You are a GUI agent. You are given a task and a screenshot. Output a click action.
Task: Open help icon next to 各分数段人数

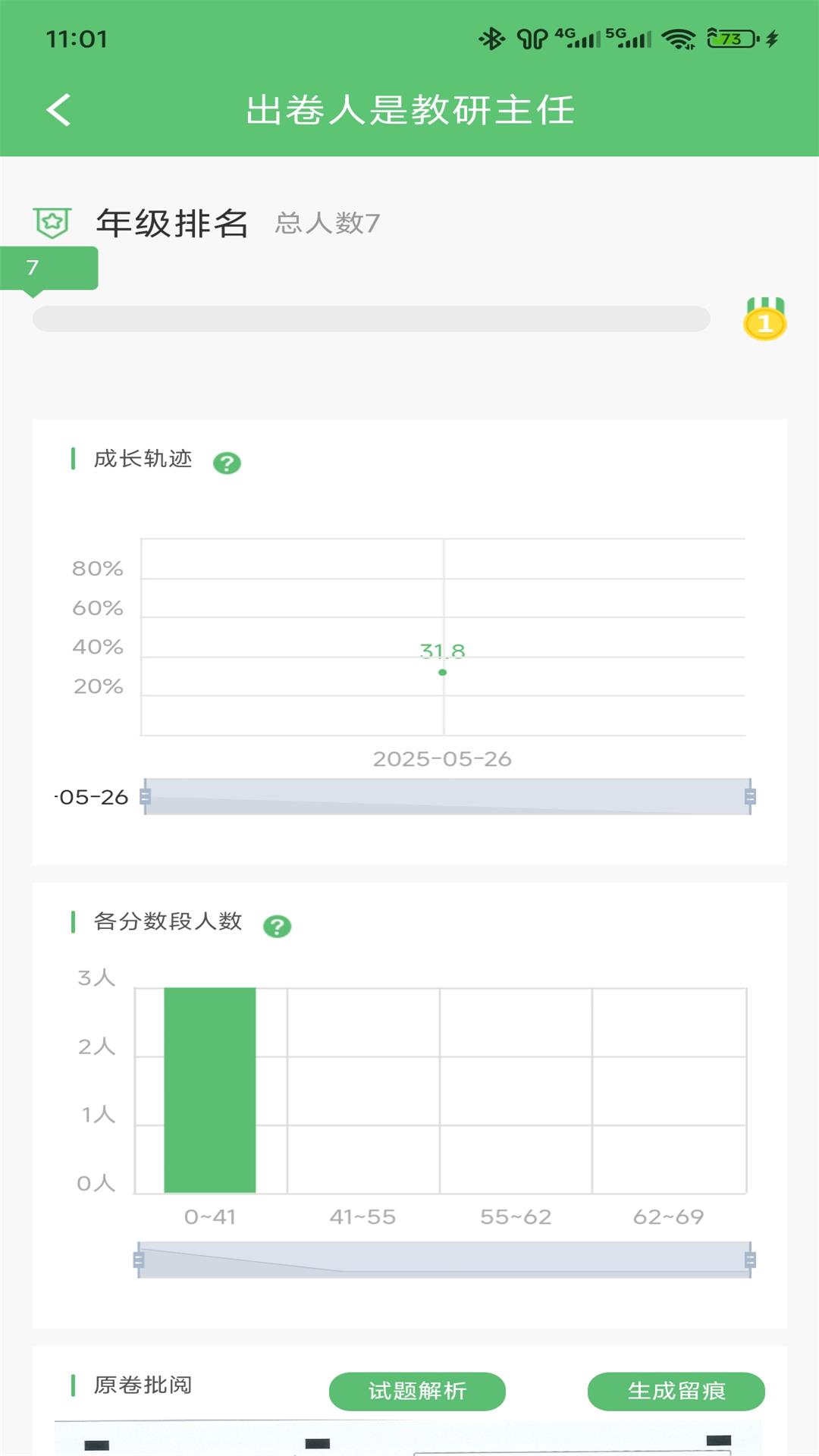pyautogui.click(x=277, y=926)
